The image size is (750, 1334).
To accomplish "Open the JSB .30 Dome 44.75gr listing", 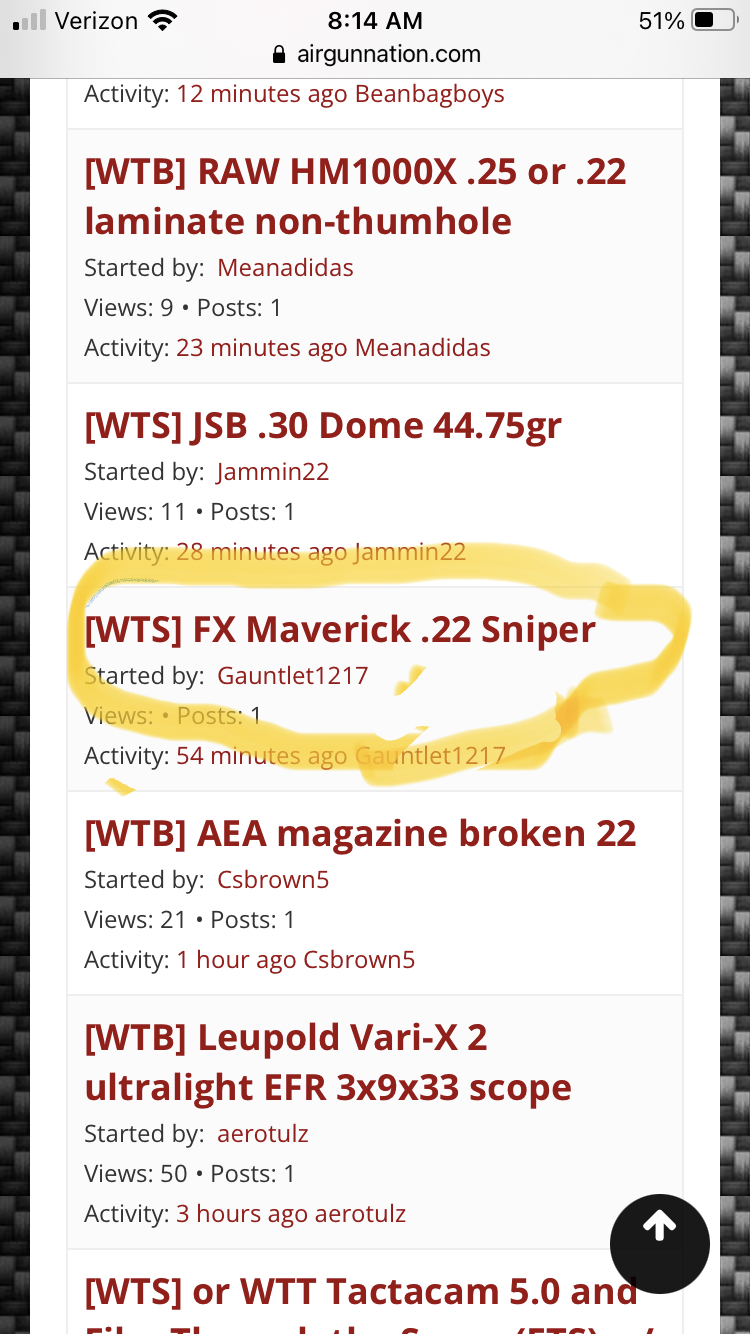I will pyautogui.click(x=322, y=426).
